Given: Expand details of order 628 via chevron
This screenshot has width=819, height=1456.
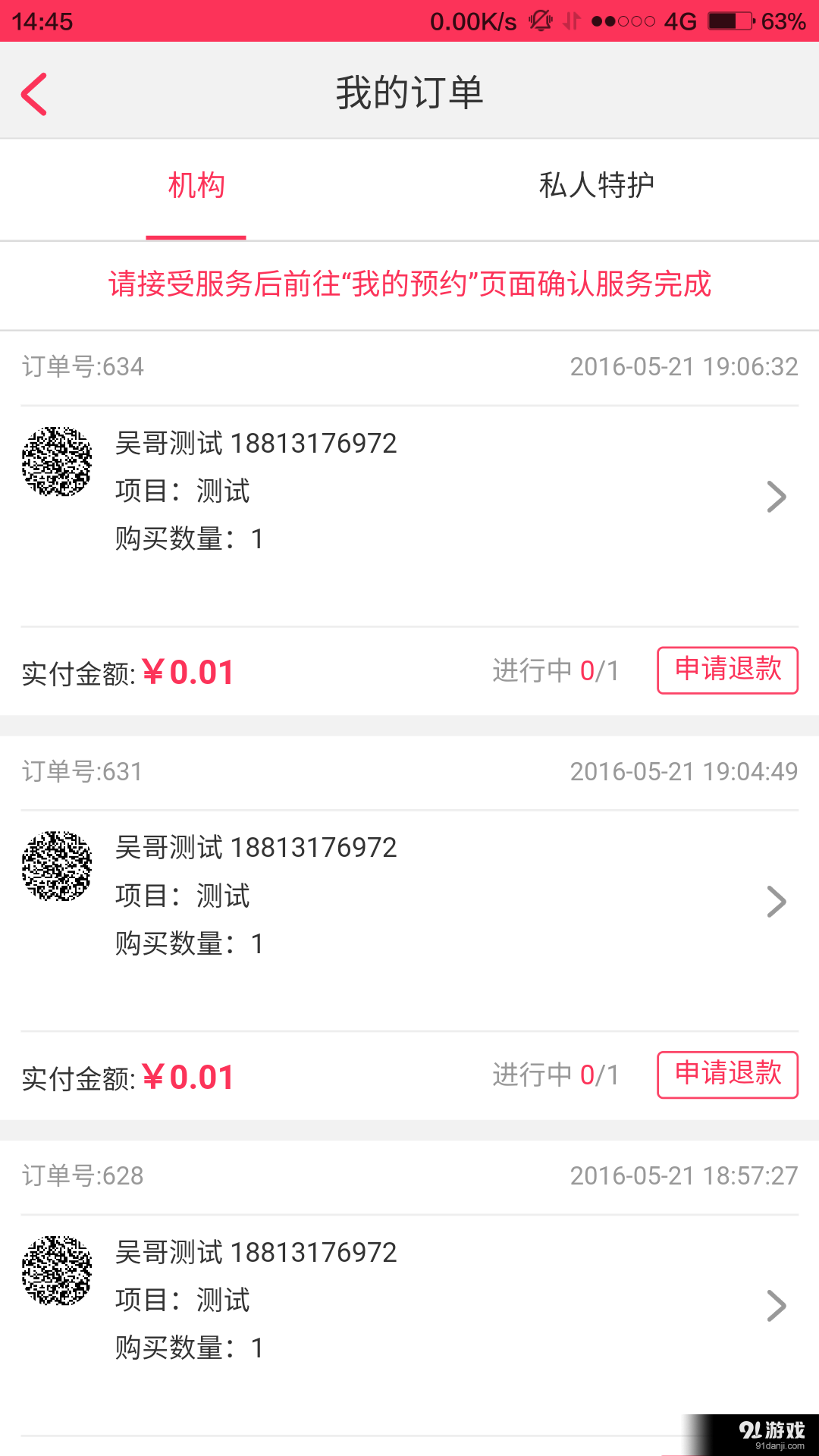Looking at the screenshot, I should pyautogui.click(x=777, y=1304).
